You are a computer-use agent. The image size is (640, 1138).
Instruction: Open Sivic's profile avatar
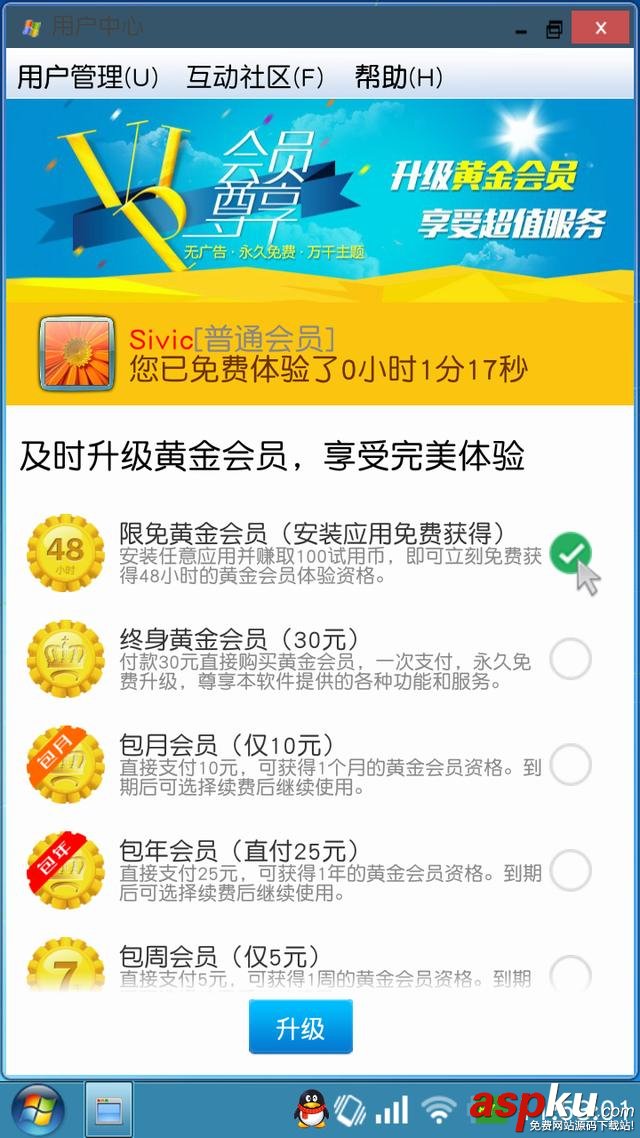click(76, 354)
